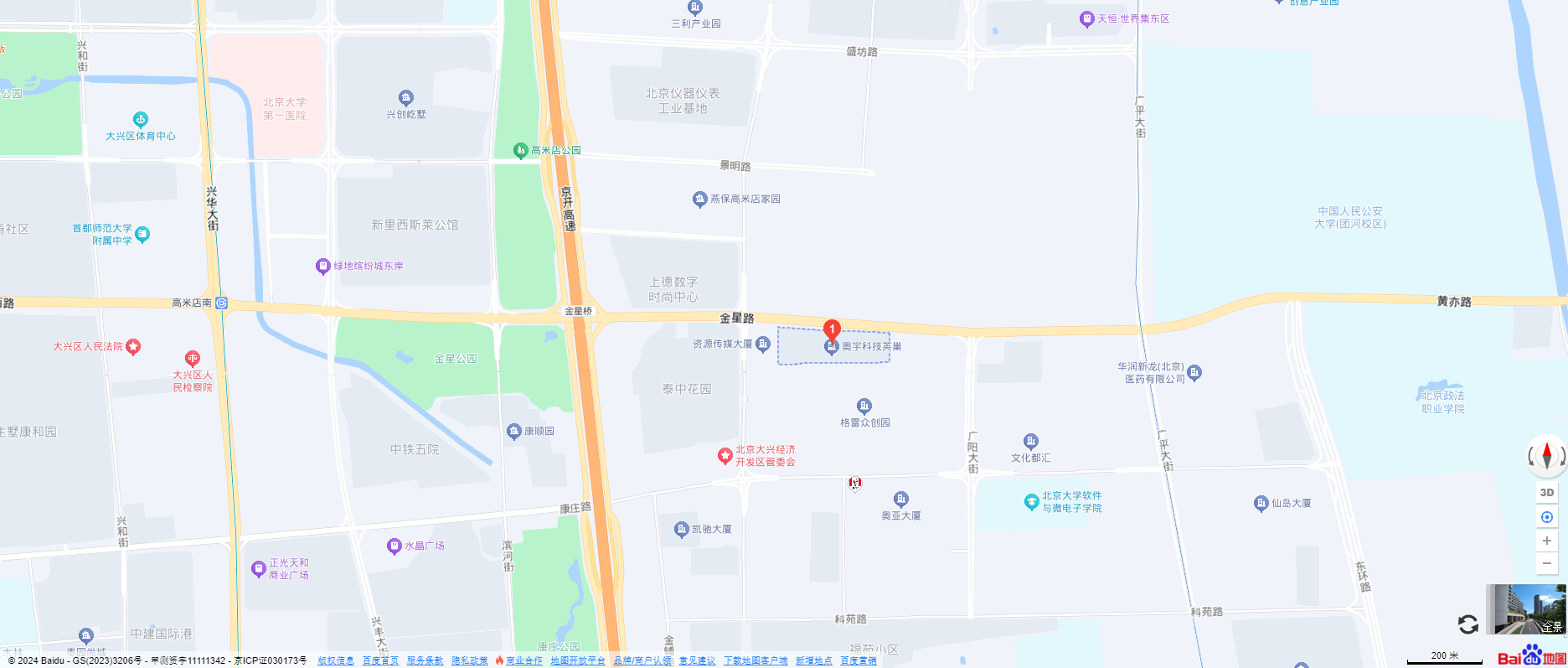Open the 全景 panorama street view thumbnail

click(x=1525, y=609)
